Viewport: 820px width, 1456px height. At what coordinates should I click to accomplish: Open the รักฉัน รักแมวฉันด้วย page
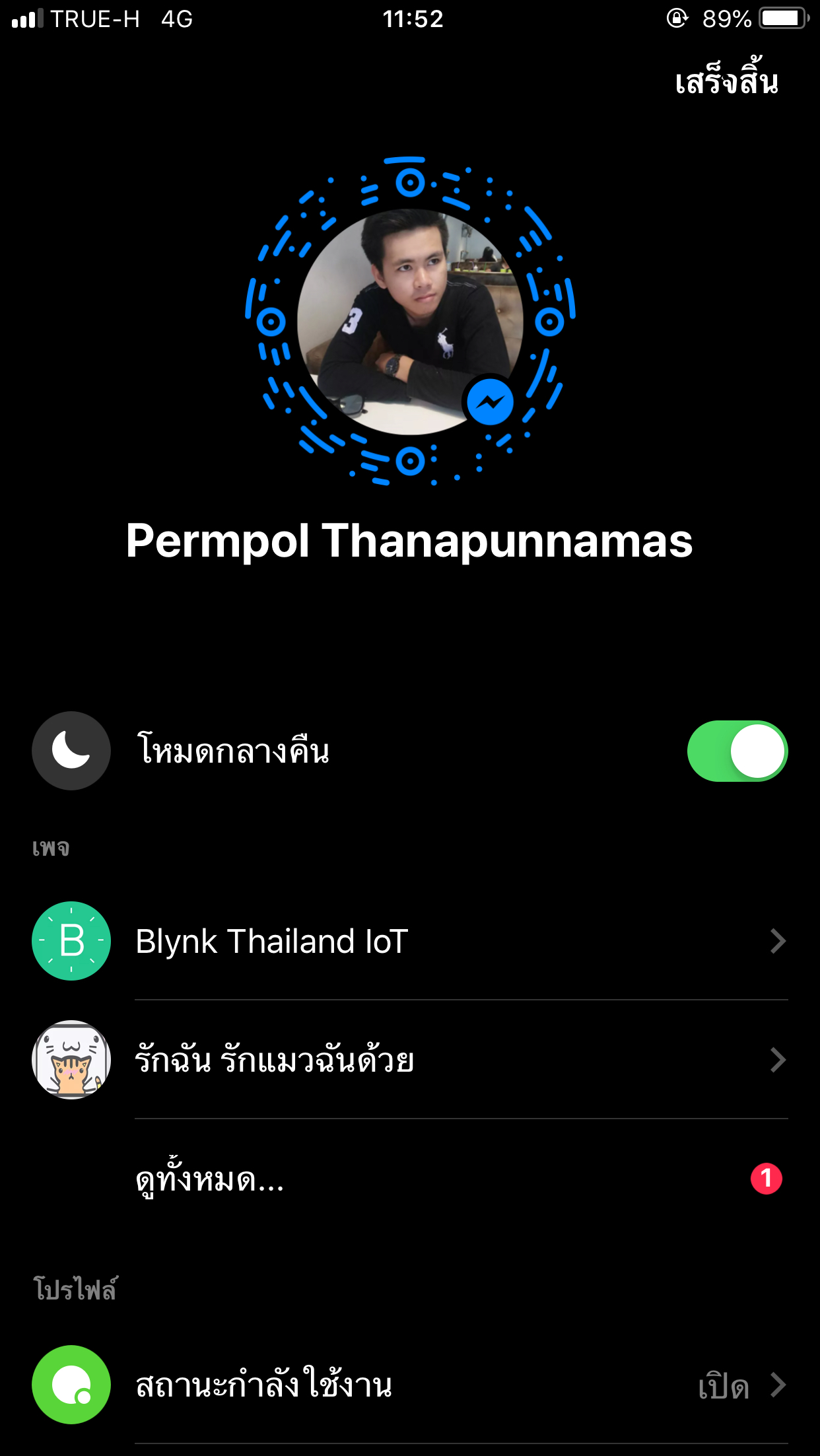(x=409, y=1060)
